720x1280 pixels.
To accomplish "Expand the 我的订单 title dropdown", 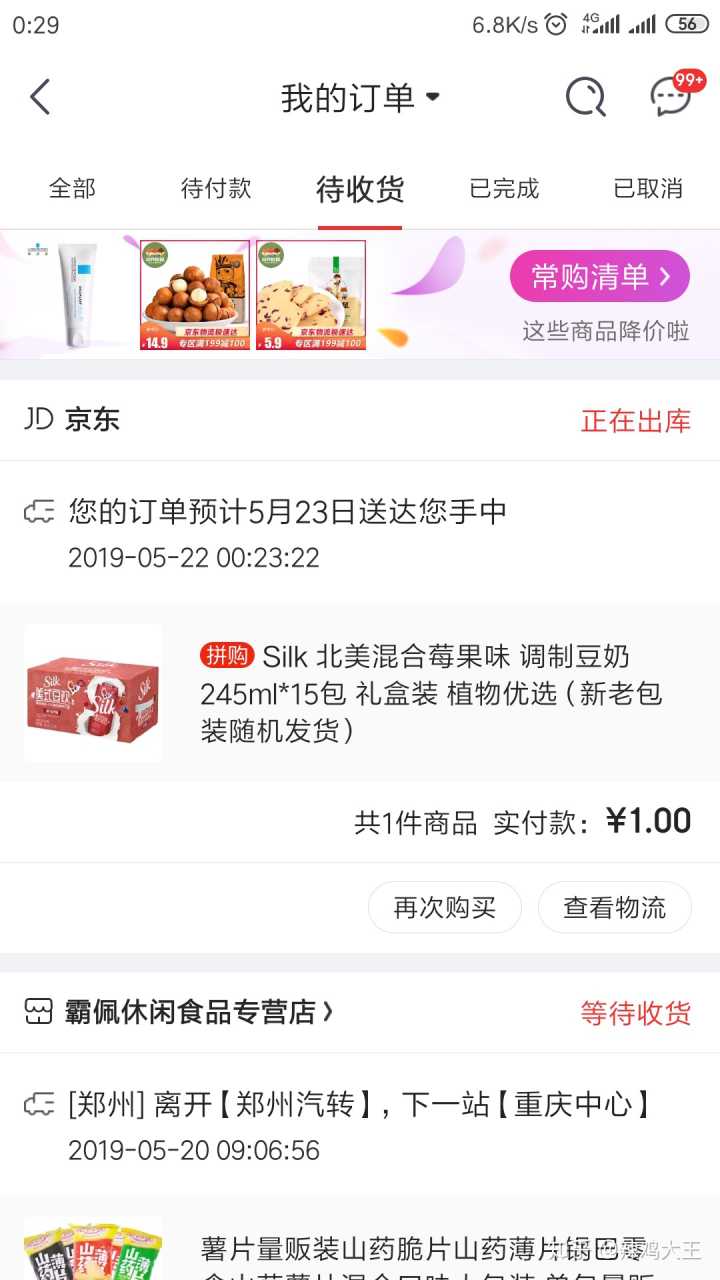I will tap(360, 97).
